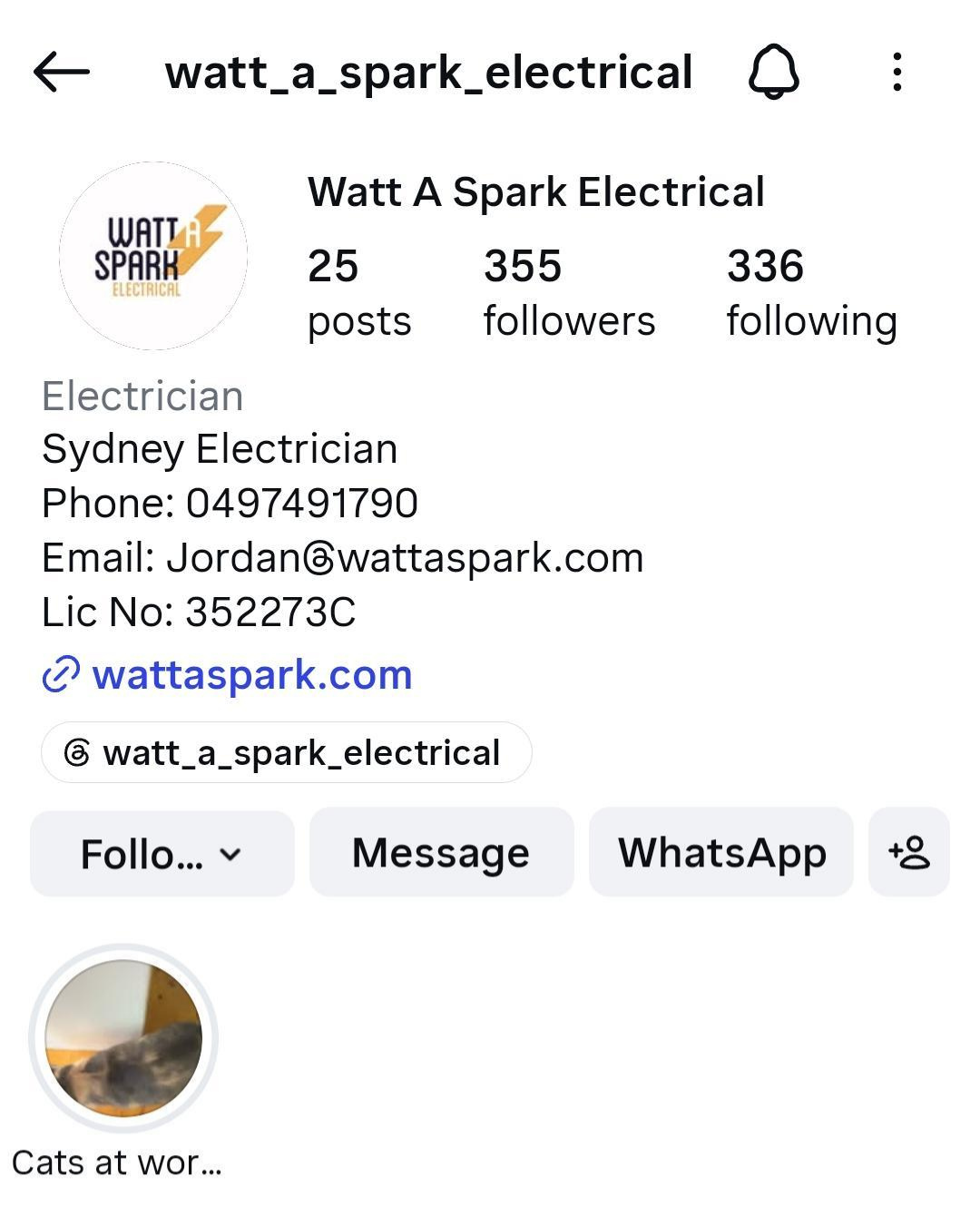Open the Threads profile watt_a_spark_electrical chip
The image size is (980, 1225).
[286, 752]
